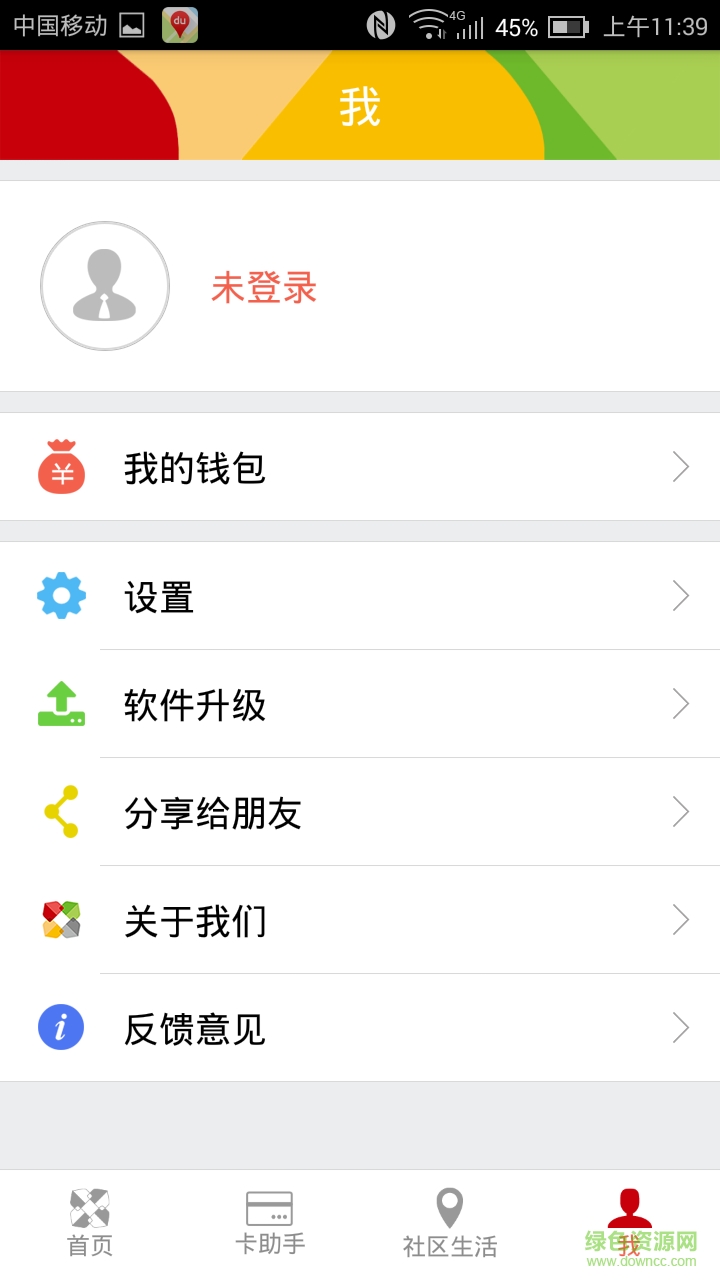
Task: Open the 反馈意见 arrow on the right
Action: (x=681, y=1027)
